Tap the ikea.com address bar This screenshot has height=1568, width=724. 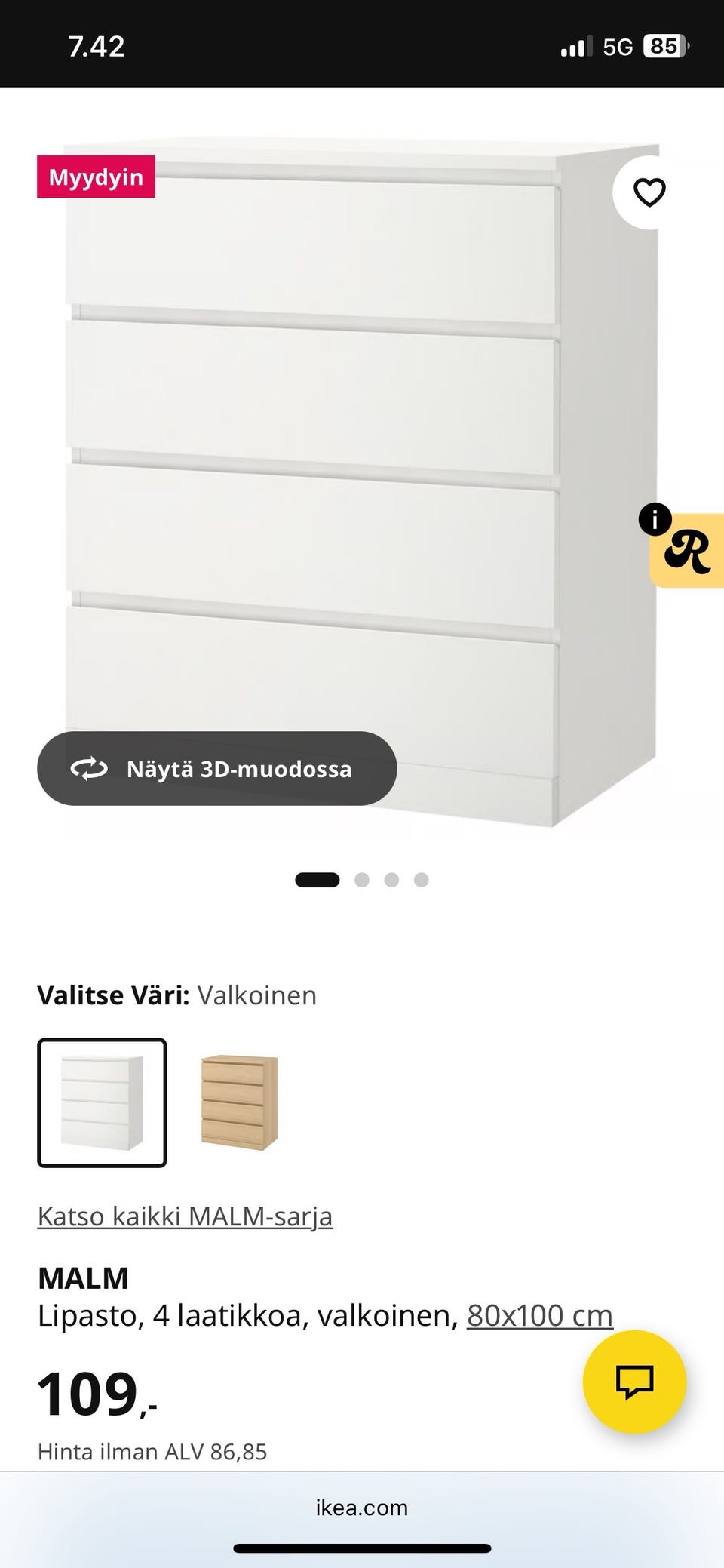(362, 1508)
